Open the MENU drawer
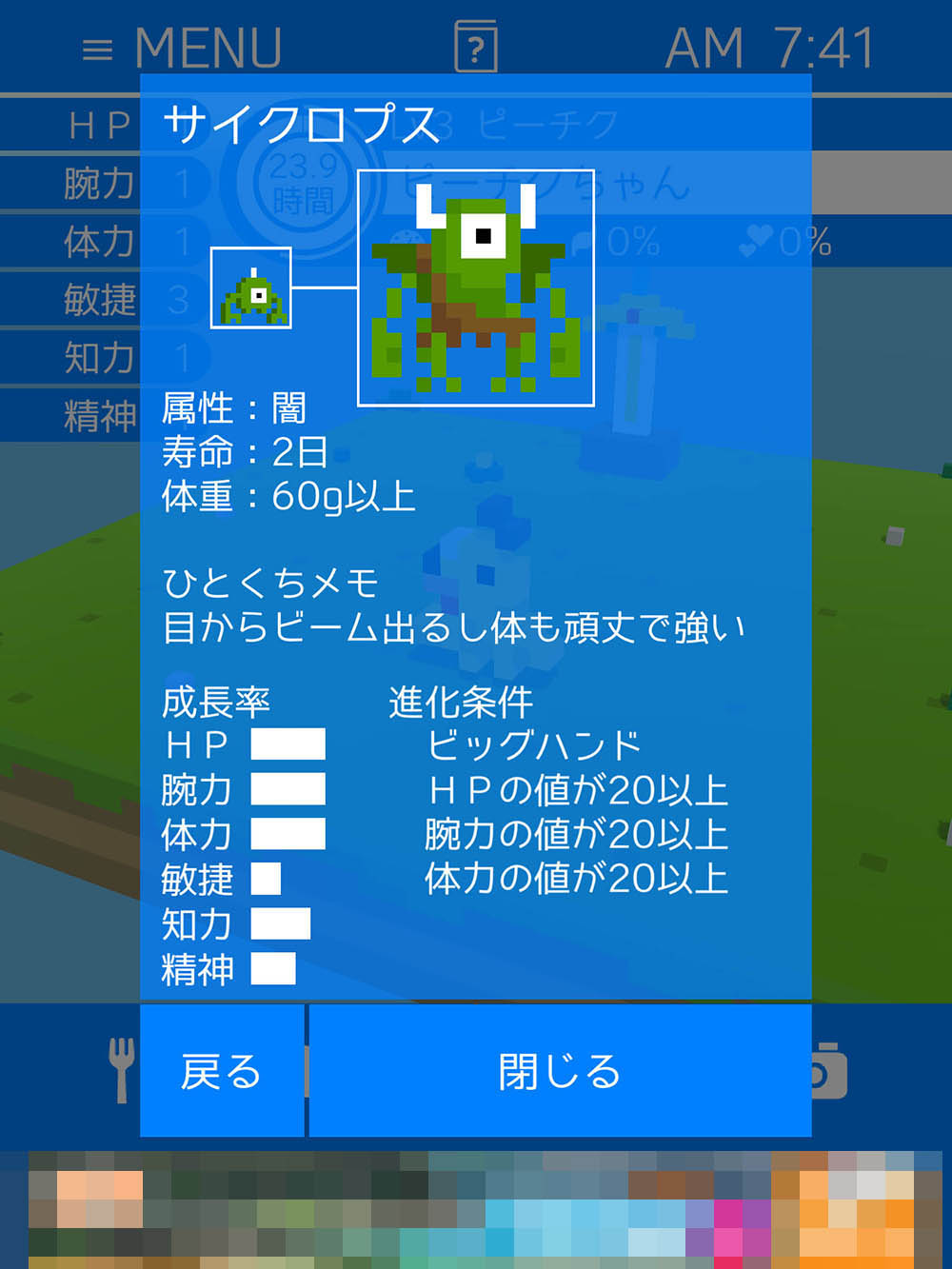This screenshot has width=952, height=1269. point(183,48)
